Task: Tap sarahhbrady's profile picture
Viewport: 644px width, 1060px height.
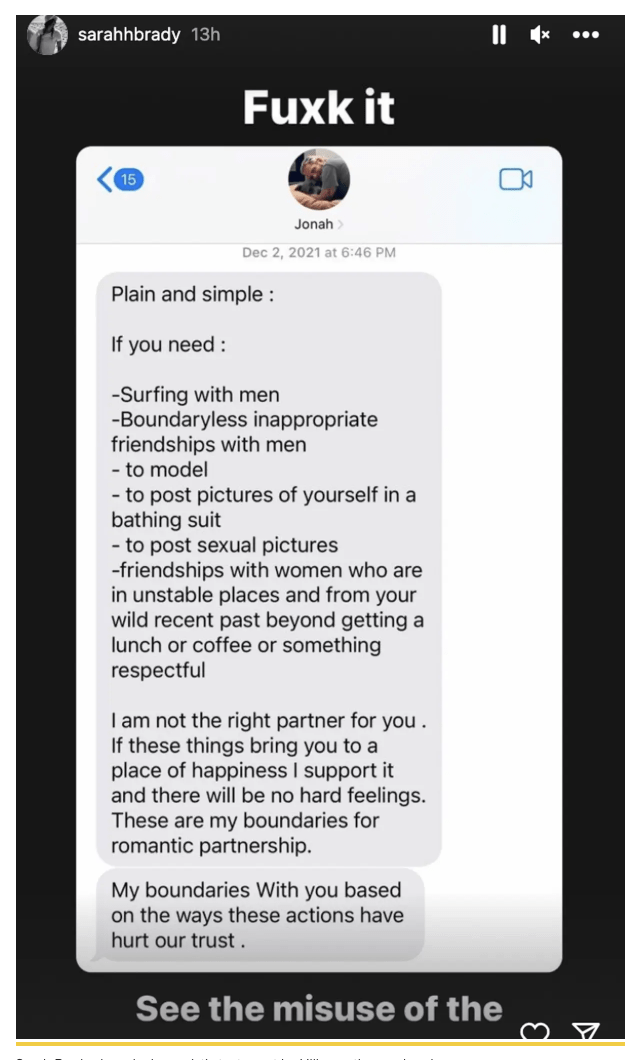Action: click(x=47, y=35)
